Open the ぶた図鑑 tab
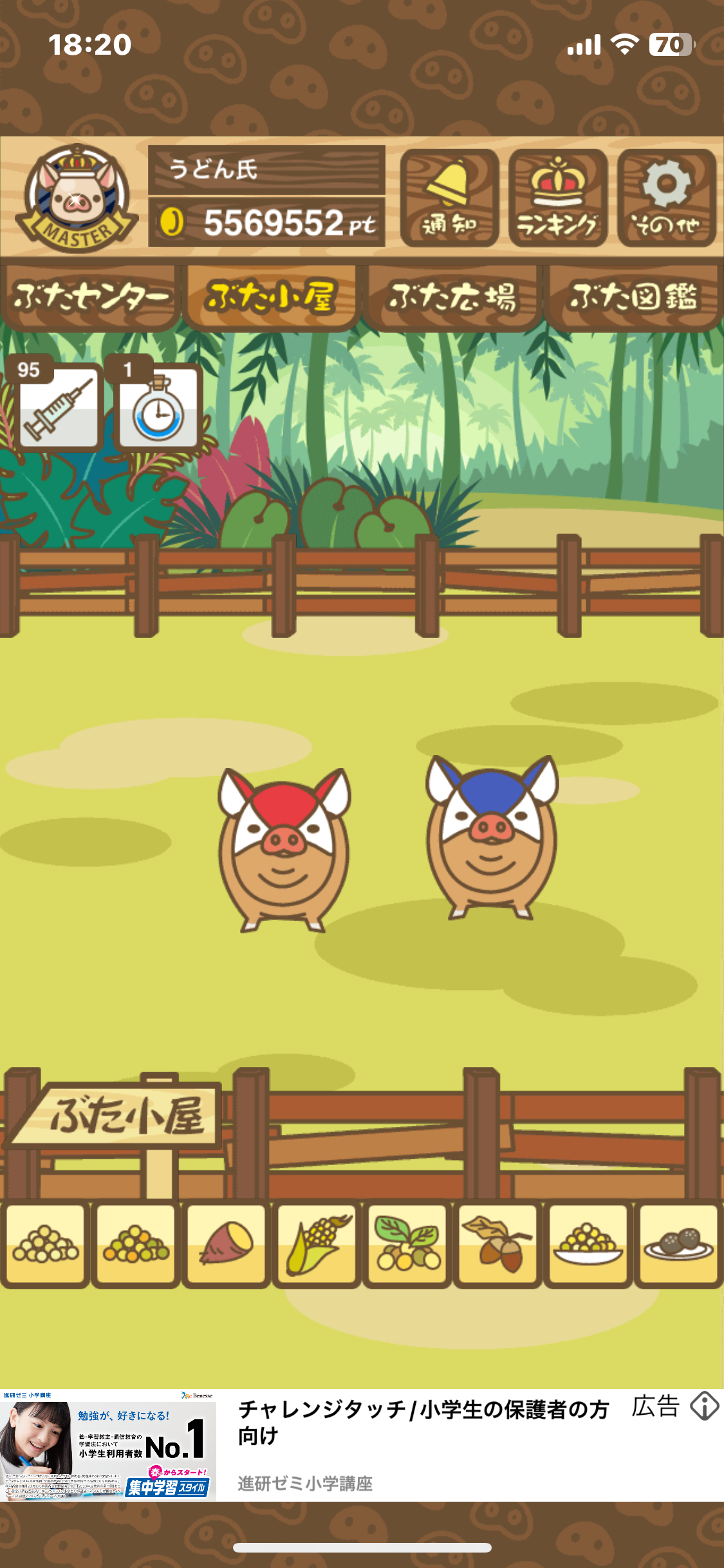The image size is (724, 1568). point(633,297)
